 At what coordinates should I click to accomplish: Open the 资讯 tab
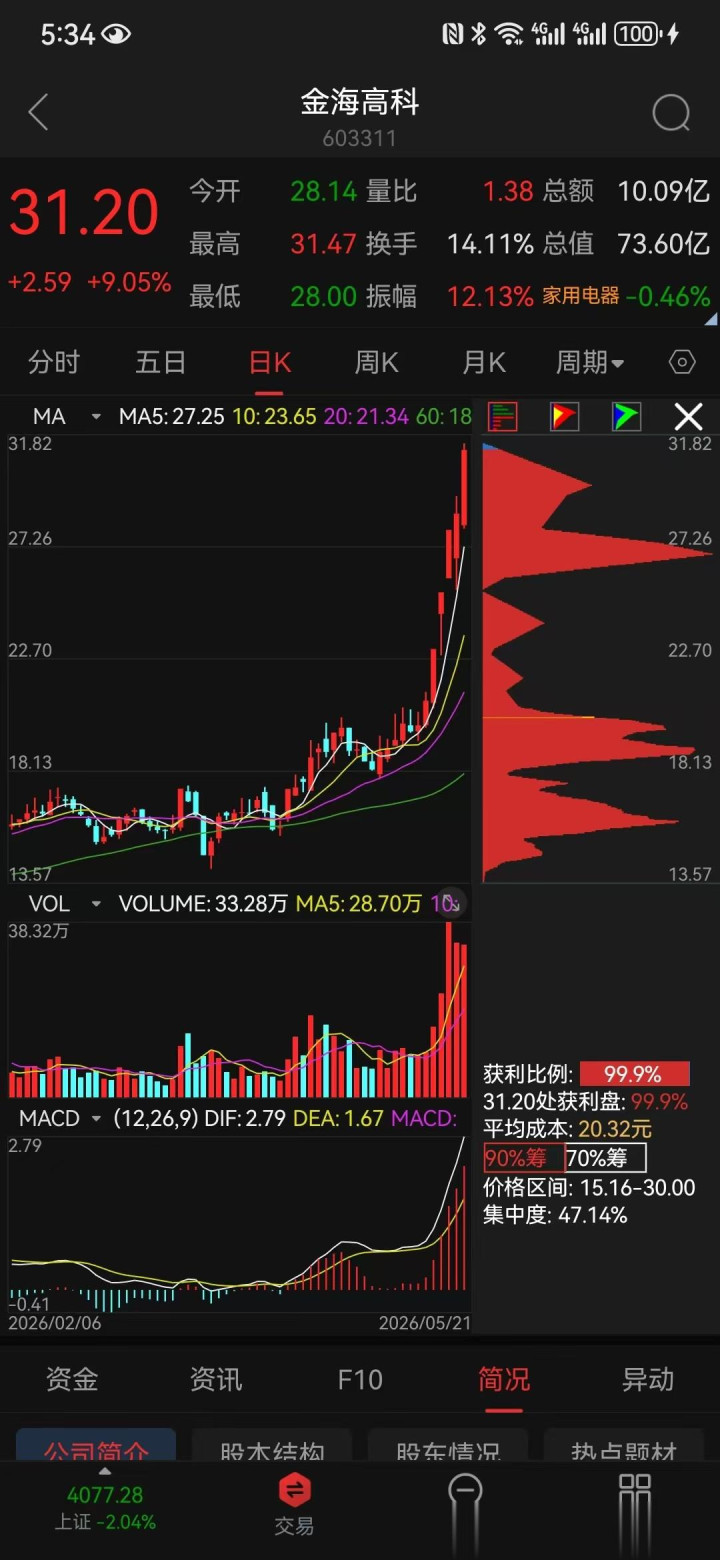(x=216, y=1379)
